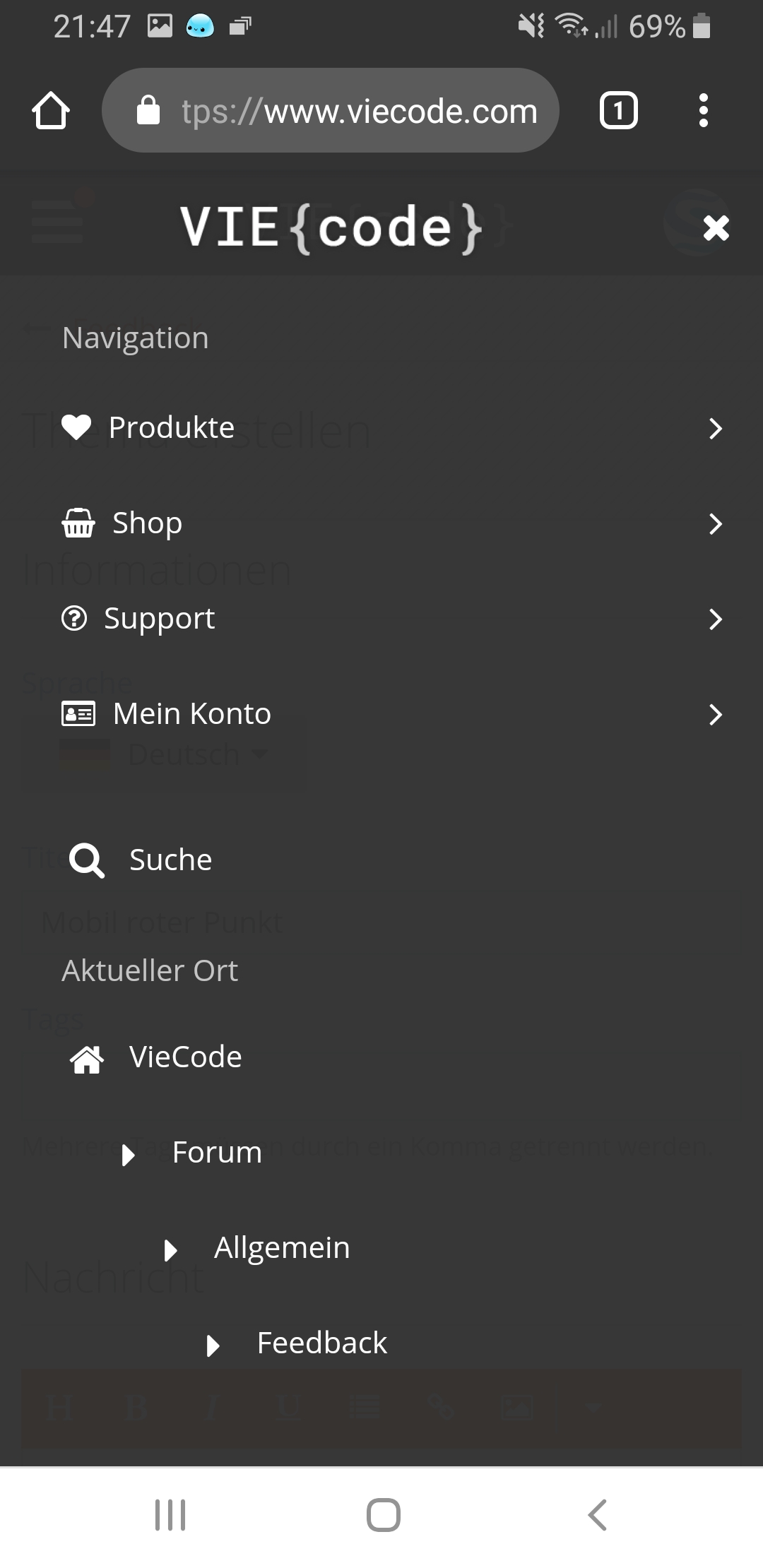Jump to the Feedback forum breadcrumb
The image size is (763, 1568).
click(x=321, y=1343)
